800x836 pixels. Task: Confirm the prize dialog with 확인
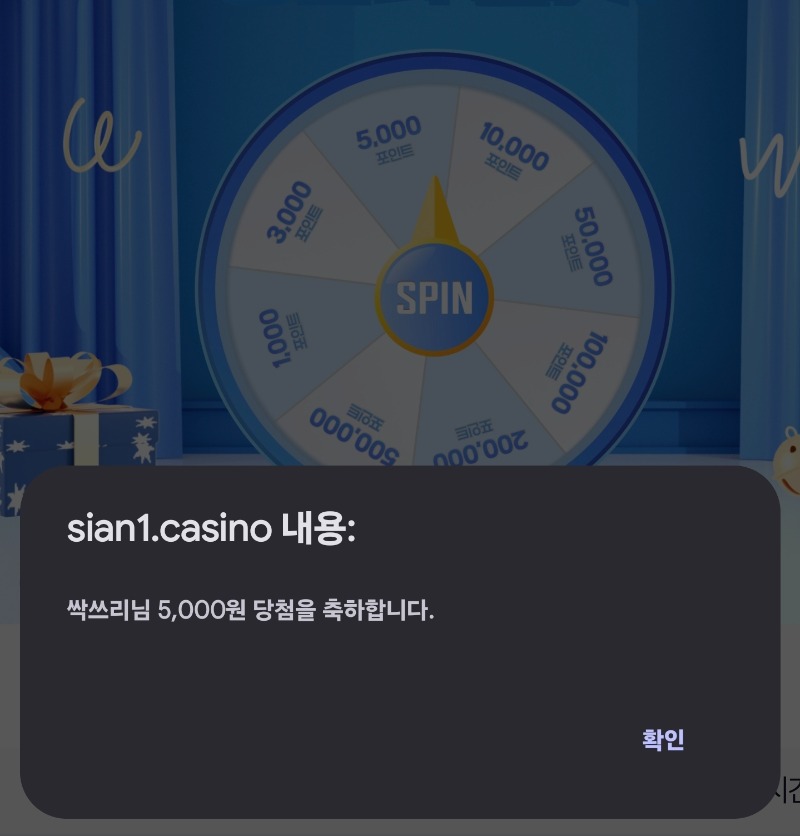(x=662, y=740)
